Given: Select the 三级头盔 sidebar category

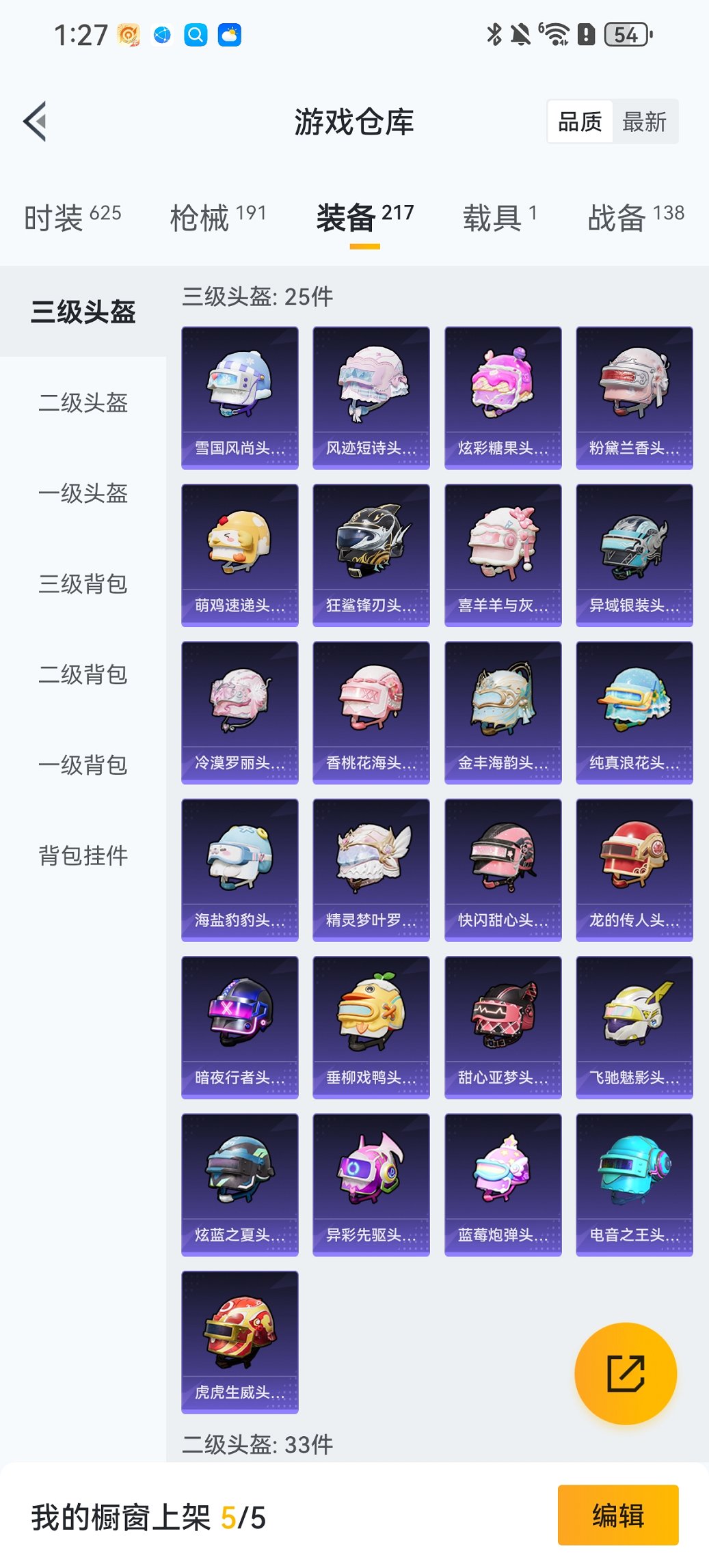Looking at the screenshot, I should point(83,312).
